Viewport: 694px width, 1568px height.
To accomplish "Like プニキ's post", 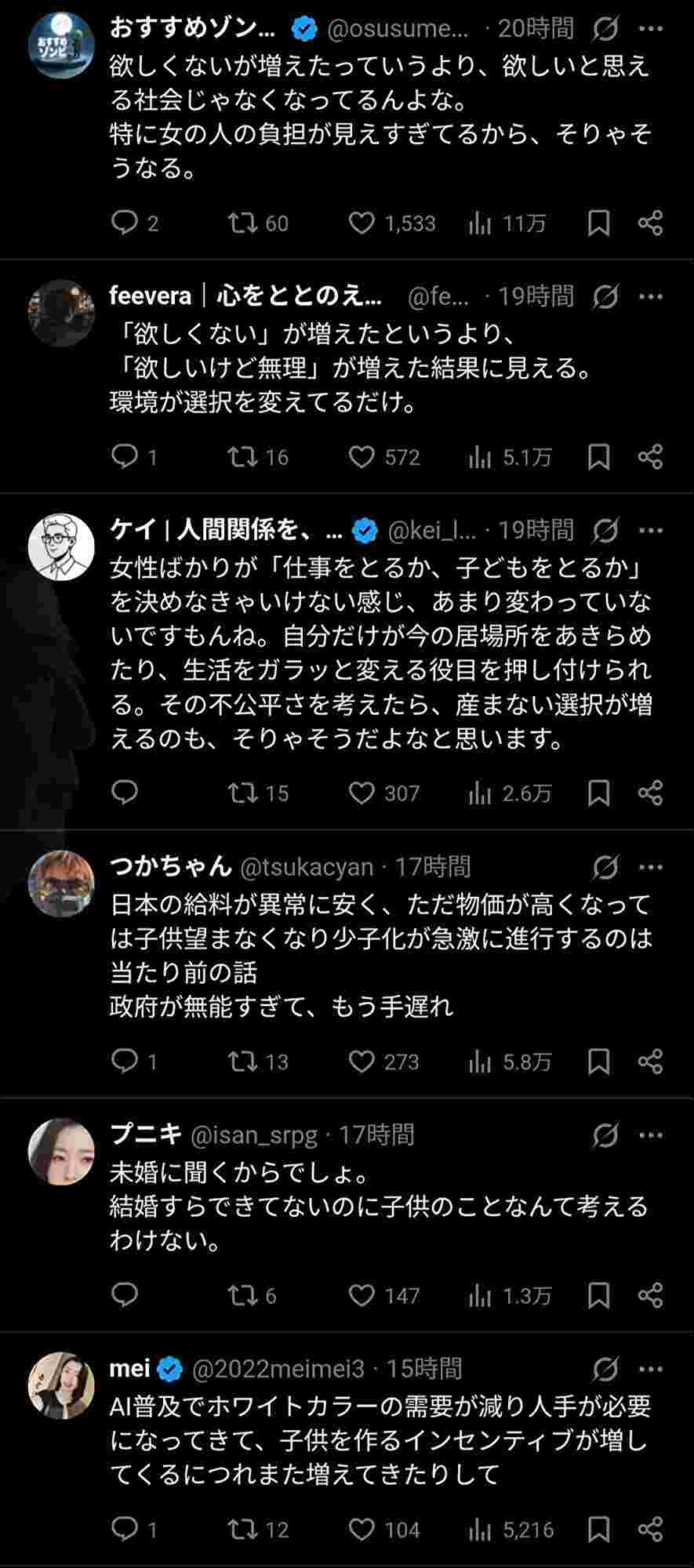I will pos(362,1295).
